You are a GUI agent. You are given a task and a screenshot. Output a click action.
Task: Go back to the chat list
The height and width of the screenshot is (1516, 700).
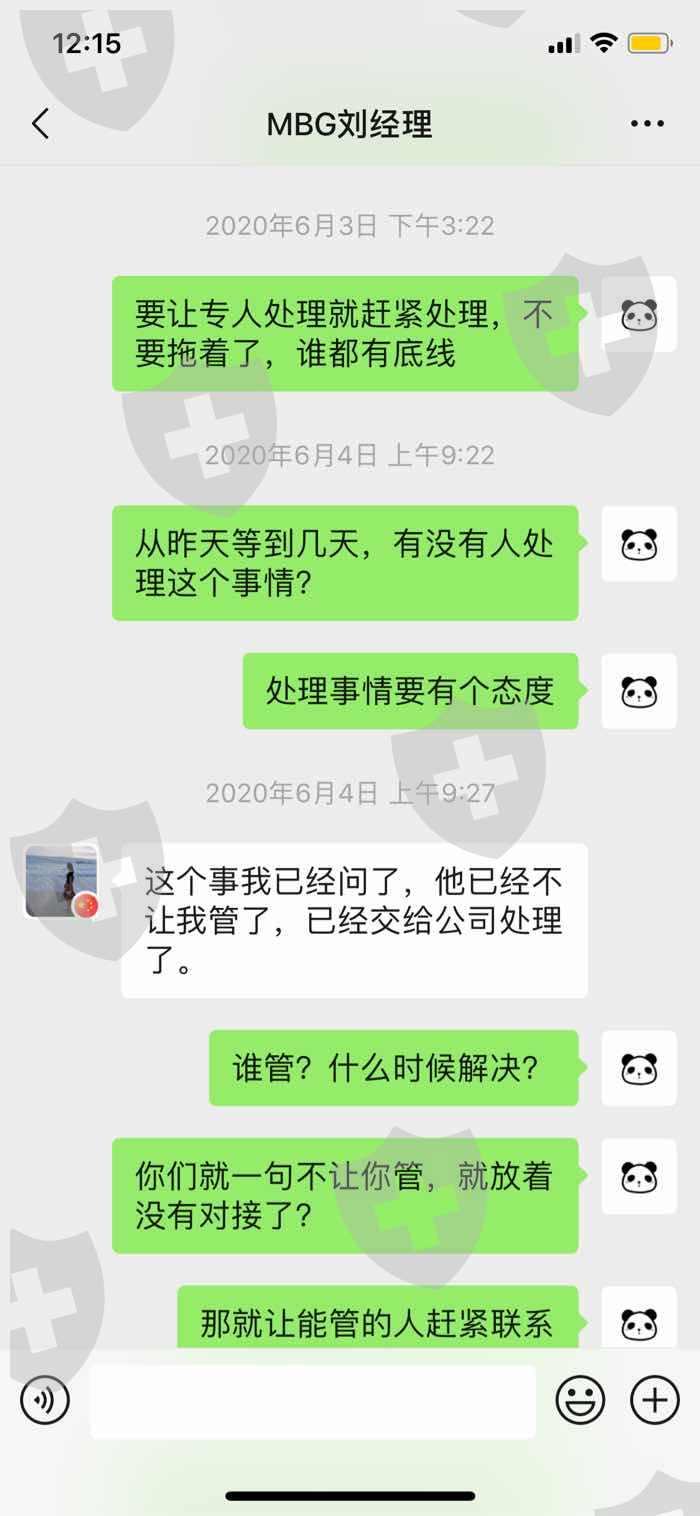pyautogui.click(x=40, y=124)
